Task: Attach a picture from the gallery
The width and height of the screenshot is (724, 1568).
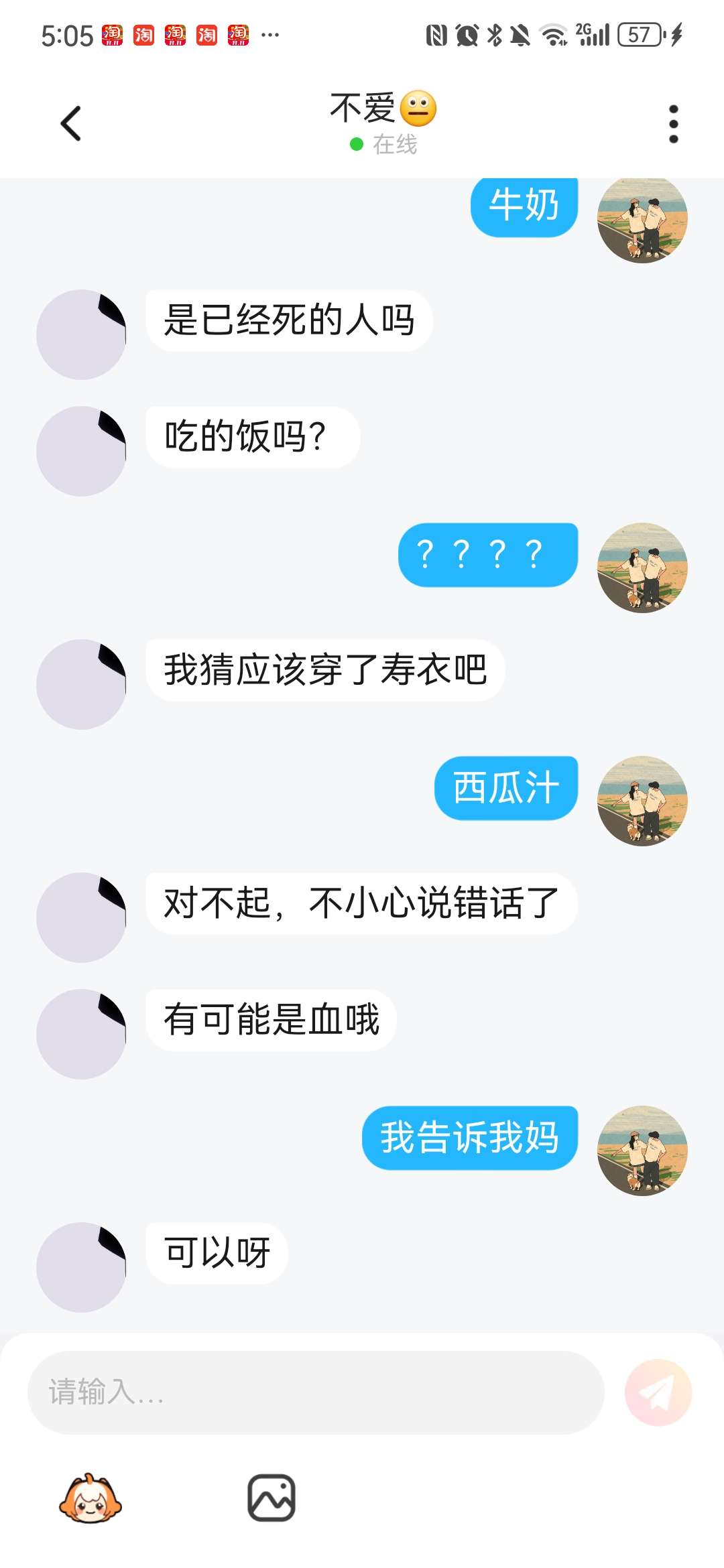Action: pos(271,1498)
